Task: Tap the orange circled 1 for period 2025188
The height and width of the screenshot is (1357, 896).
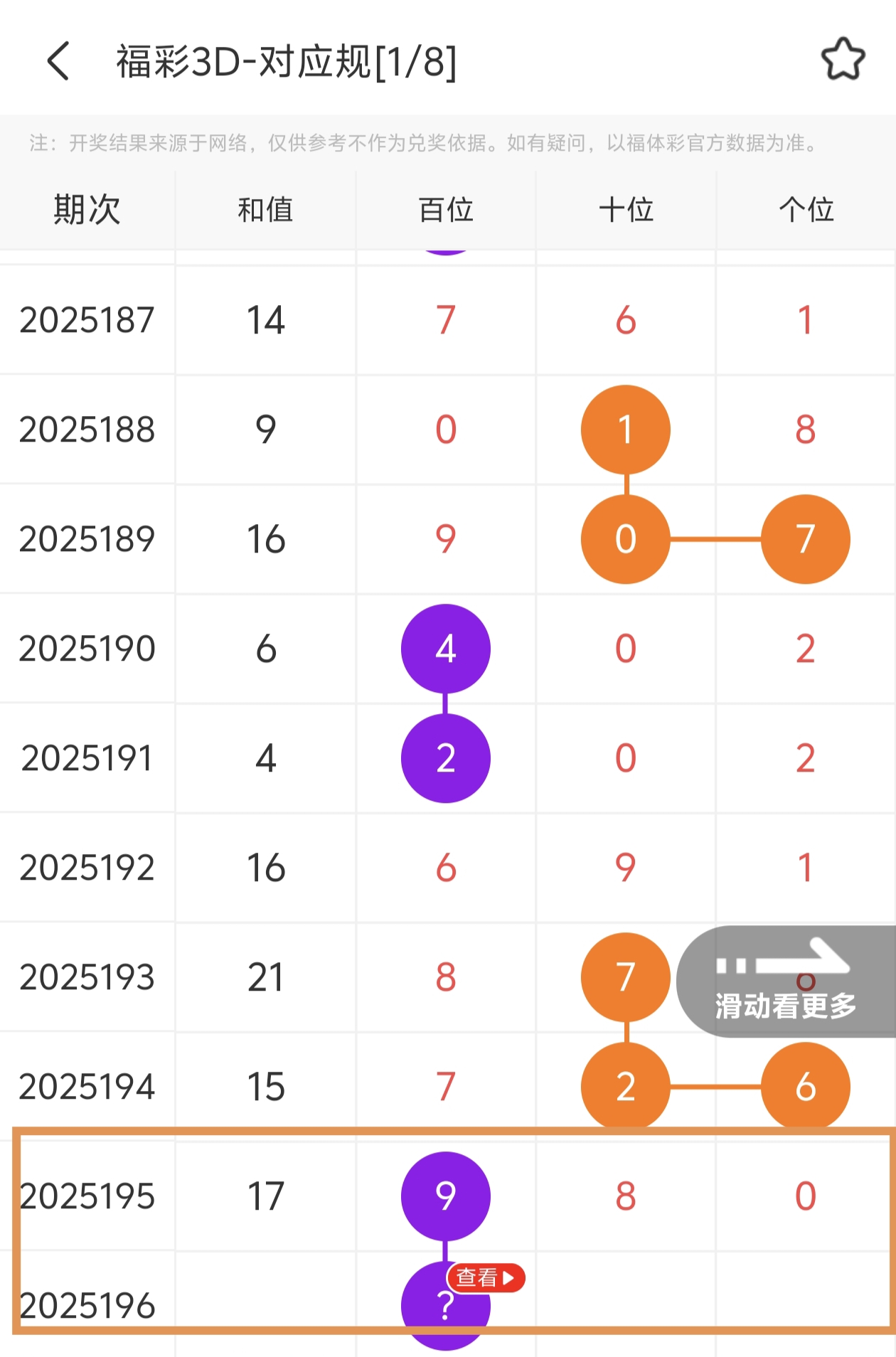Action: pos(625,430)
